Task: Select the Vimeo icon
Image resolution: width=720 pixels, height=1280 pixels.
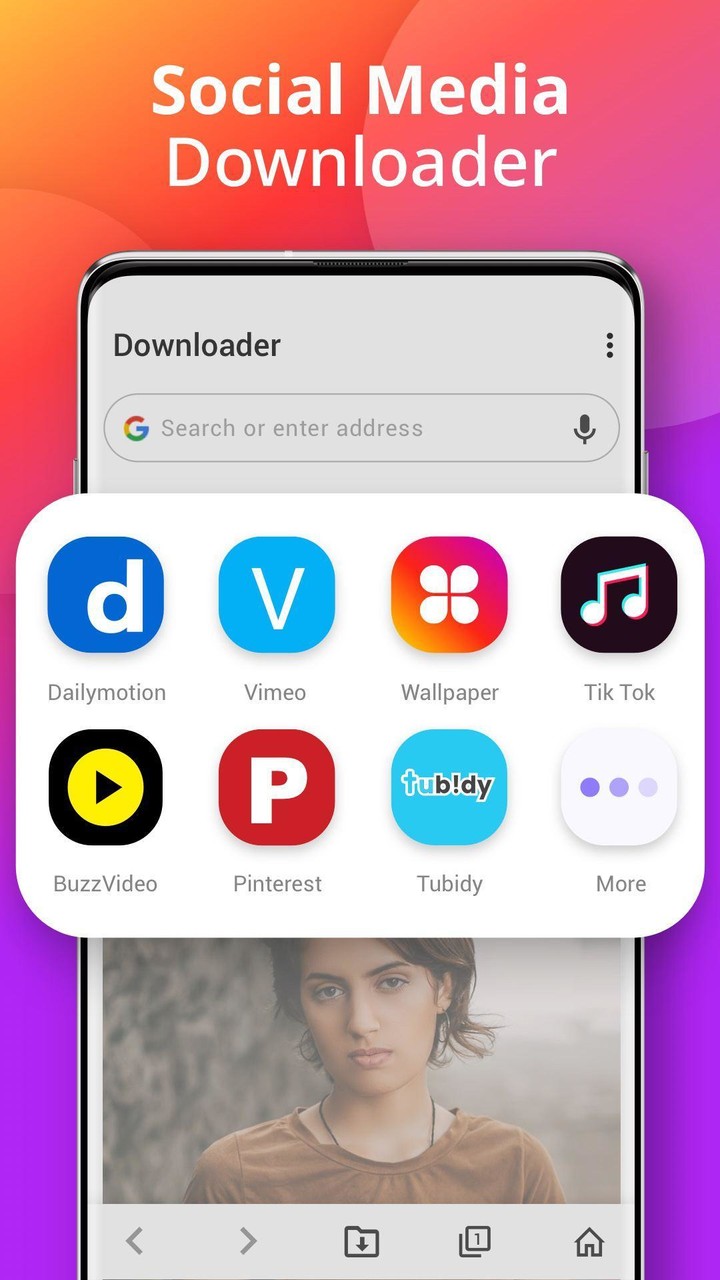Action: 277,593
